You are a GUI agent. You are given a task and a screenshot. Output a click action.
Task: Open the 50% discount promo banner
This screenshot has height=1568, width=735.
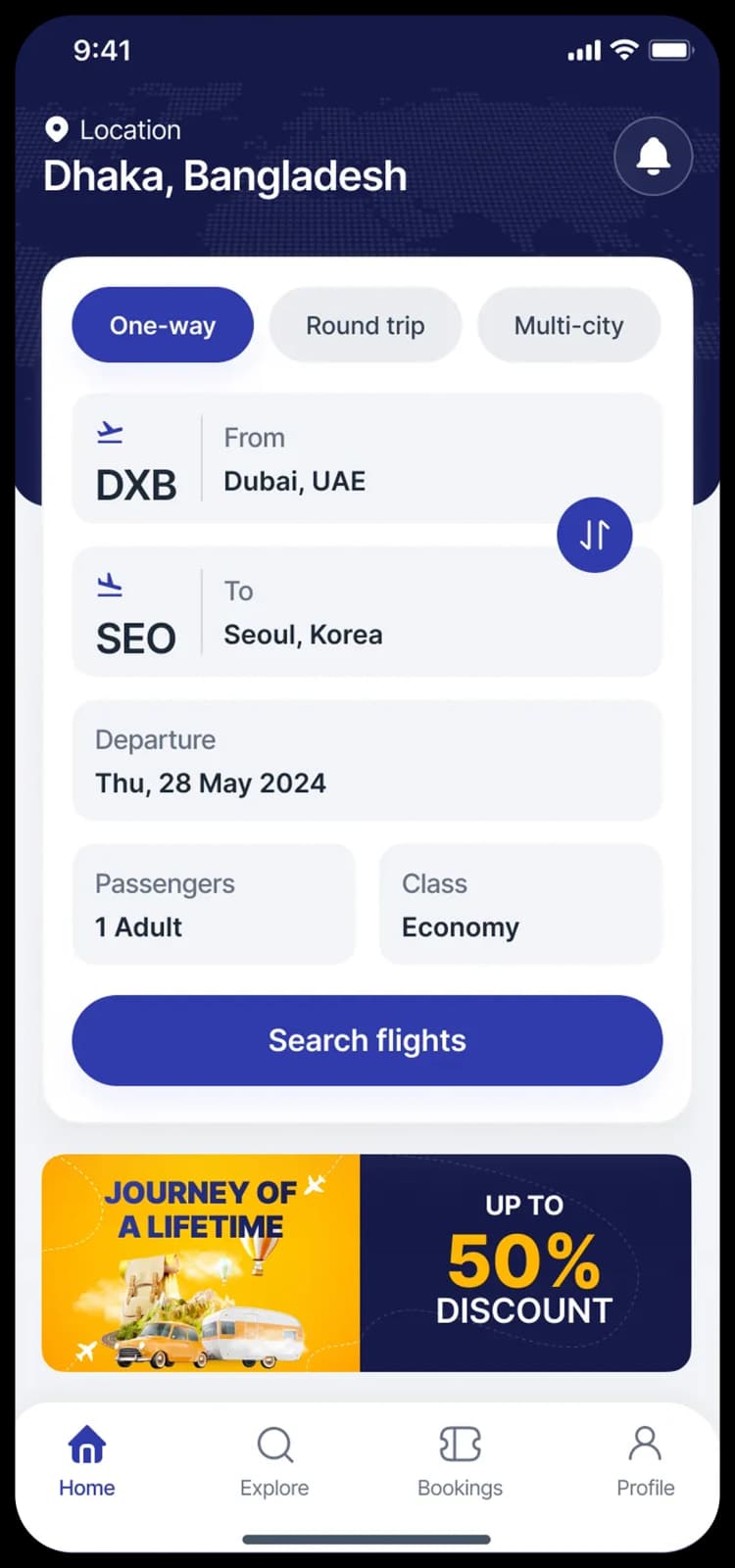[367, 1262]
